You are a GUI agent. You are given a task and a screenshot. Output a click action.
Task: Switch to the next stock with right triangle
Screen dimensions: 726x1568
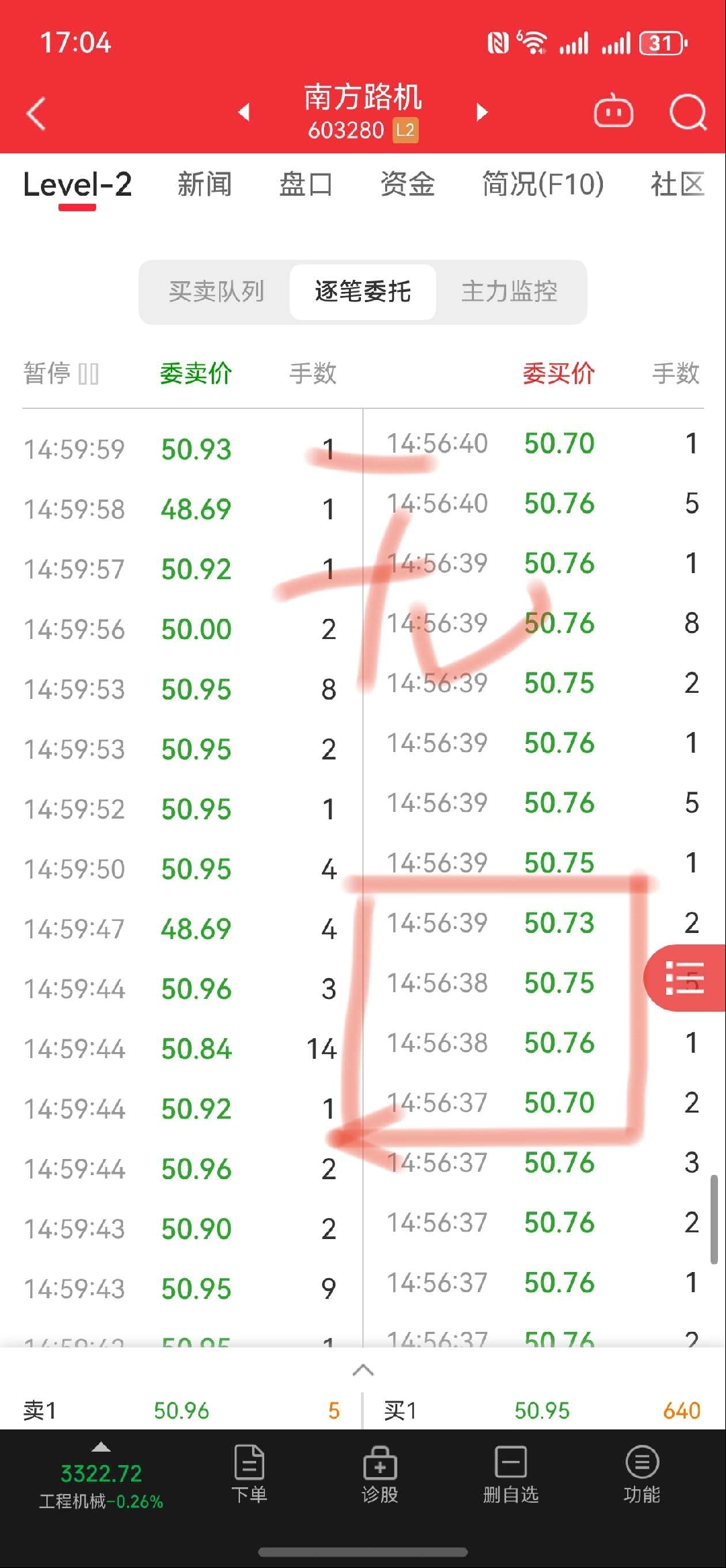pos(481,112)
